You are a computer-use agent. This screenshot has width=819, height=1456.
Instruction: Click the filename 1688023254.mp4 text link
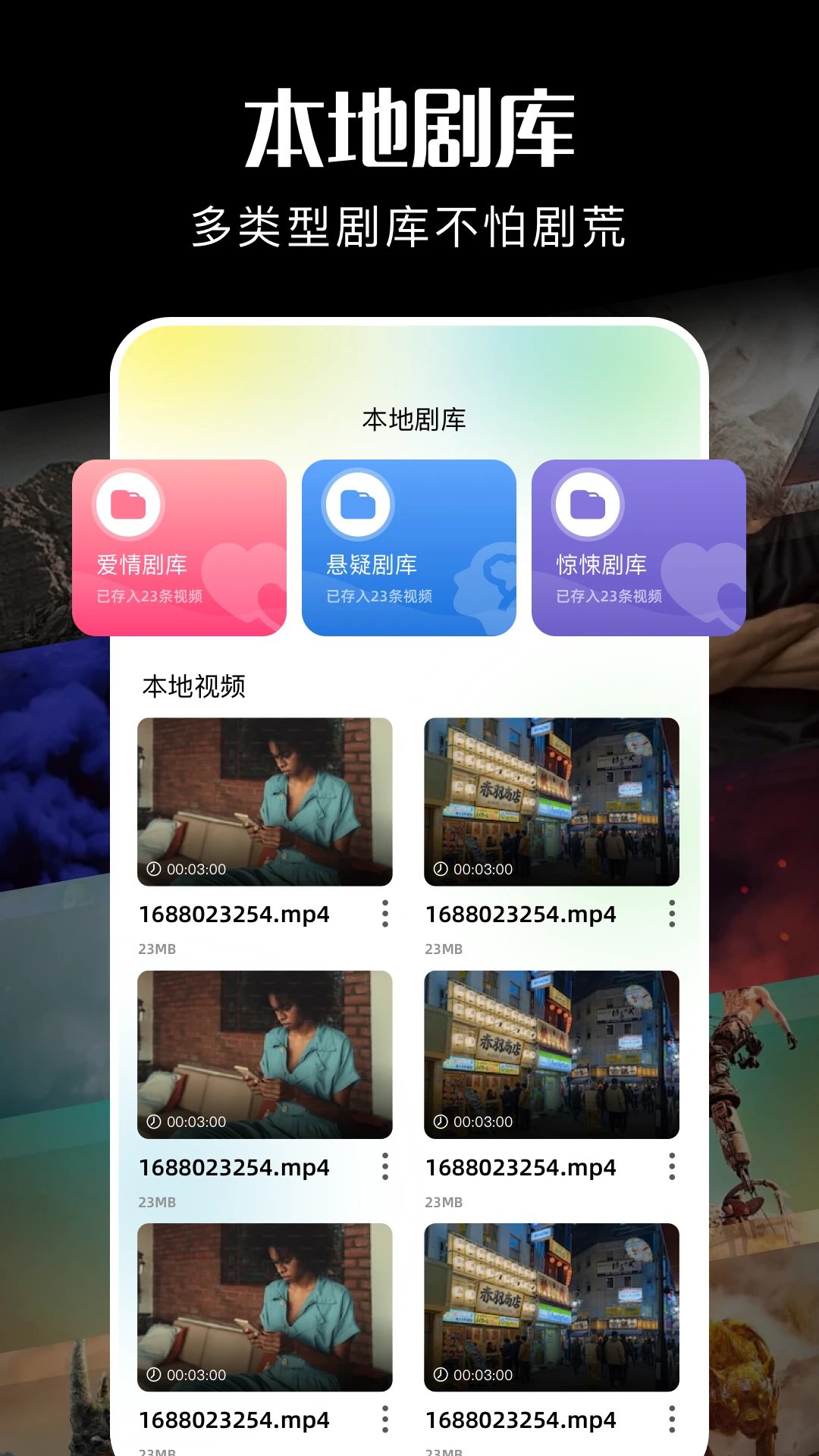pos(234,915)
